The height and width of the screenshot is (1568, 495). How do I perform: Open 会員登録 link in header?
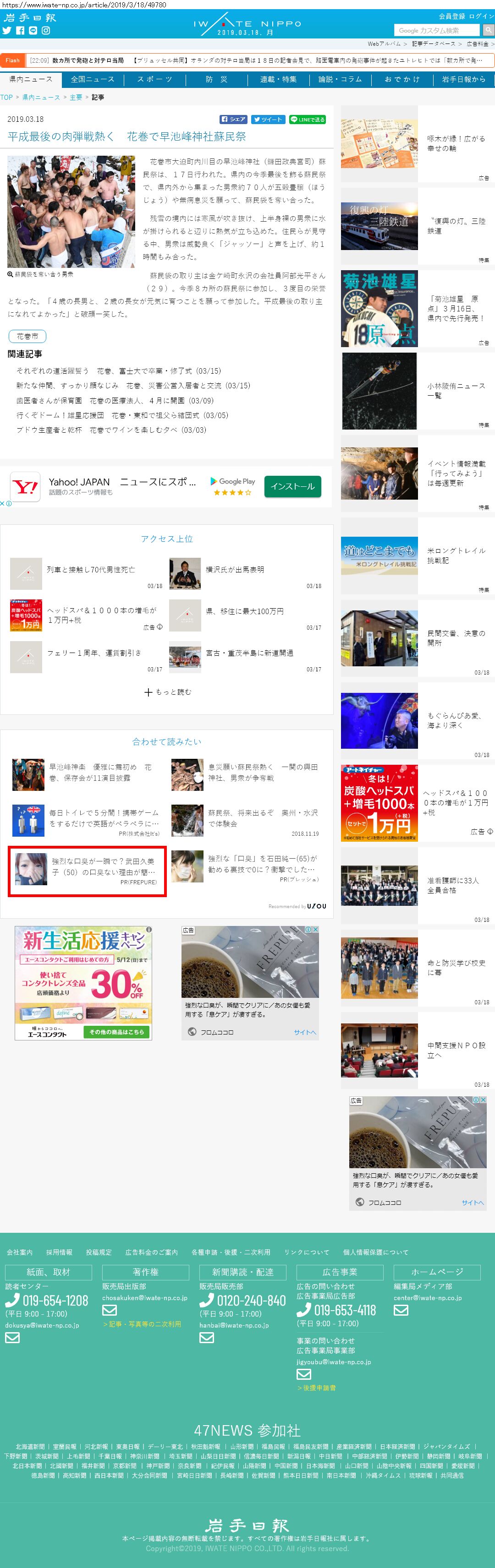point(451,16)
